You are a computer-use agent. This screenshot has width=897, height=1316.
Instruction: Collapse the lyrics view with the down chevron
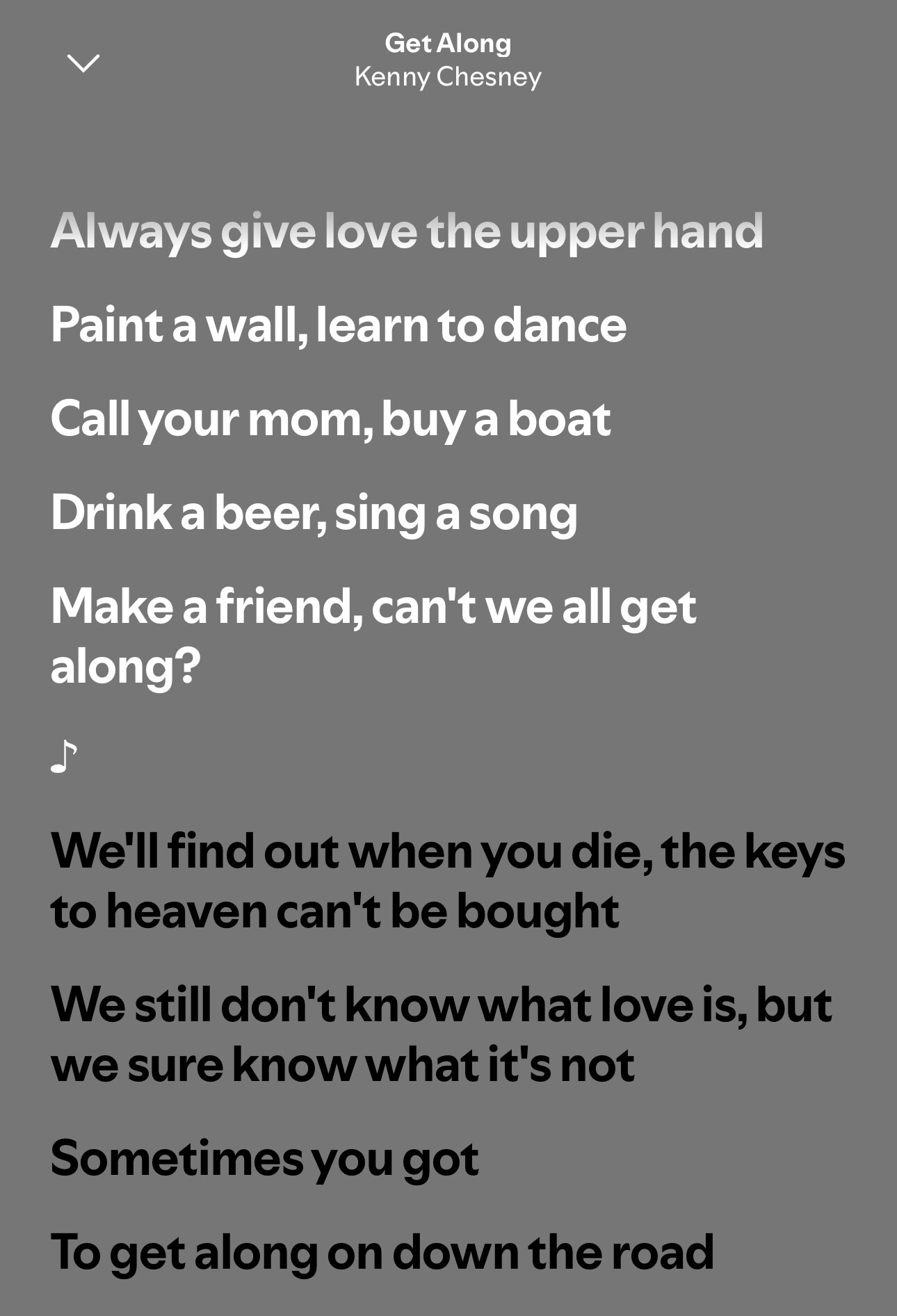coord(83,63)
